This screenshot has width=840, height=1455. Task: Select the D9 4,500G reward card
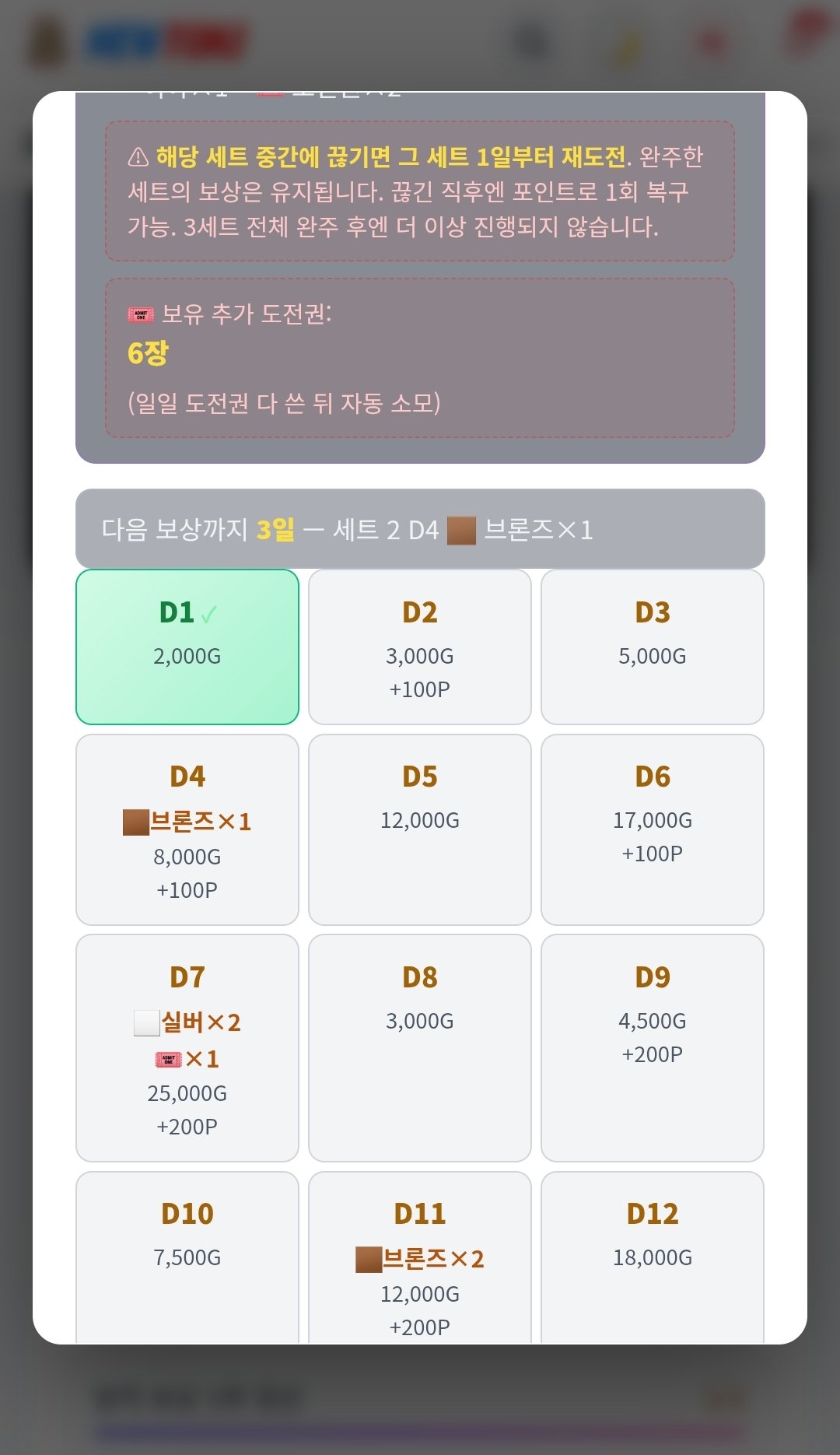coord(653,1048)
